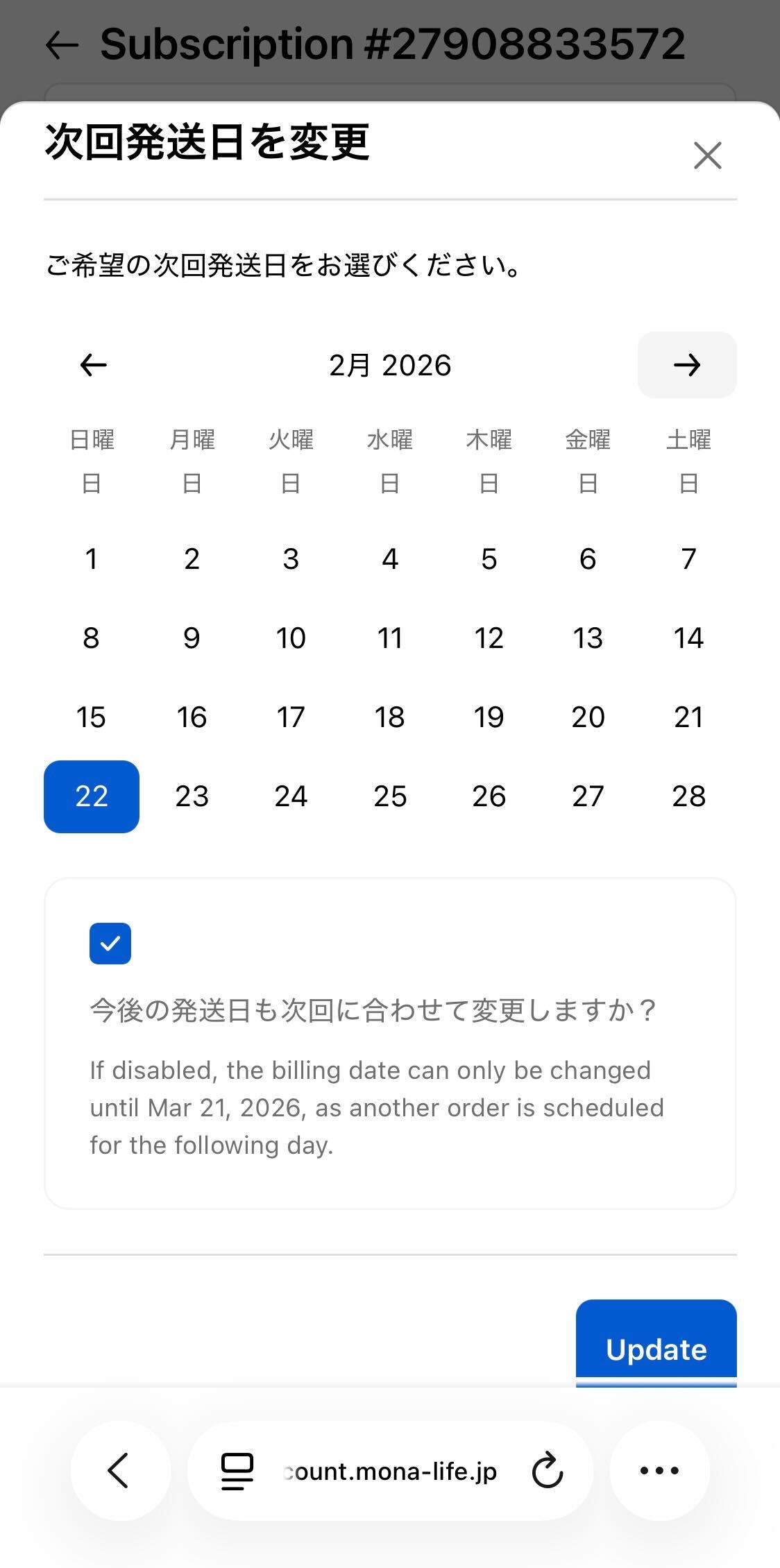Close the 次回発送日を変更 dialog

[x=707, y=155]
